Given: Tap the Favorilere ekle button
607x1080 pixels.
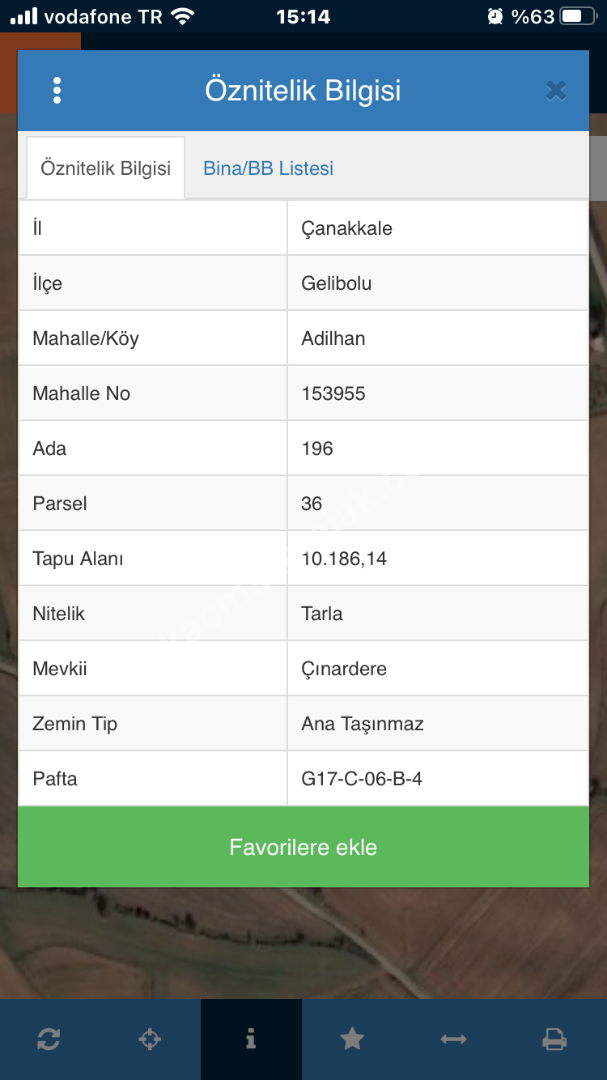Looking at the screenshot, I should click(x=303, y=847).
